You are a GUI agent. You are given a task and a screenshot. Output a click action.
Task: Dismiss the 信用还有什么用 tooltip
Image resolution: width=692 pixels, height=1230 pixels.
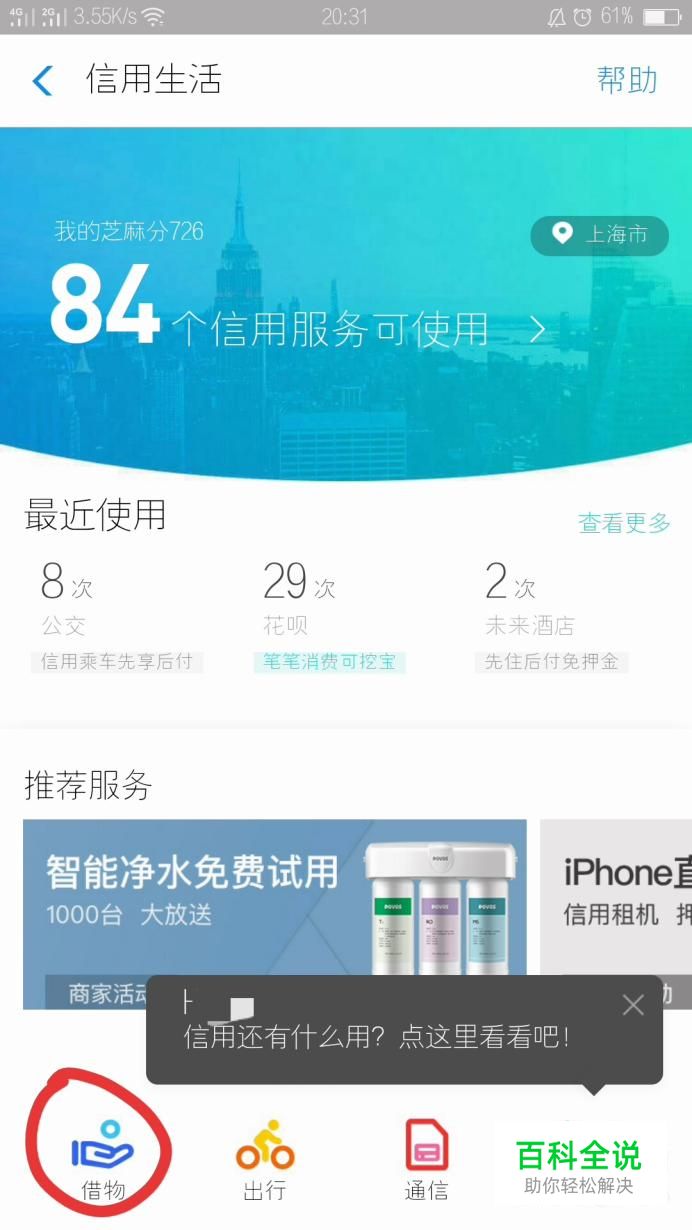633,1005
